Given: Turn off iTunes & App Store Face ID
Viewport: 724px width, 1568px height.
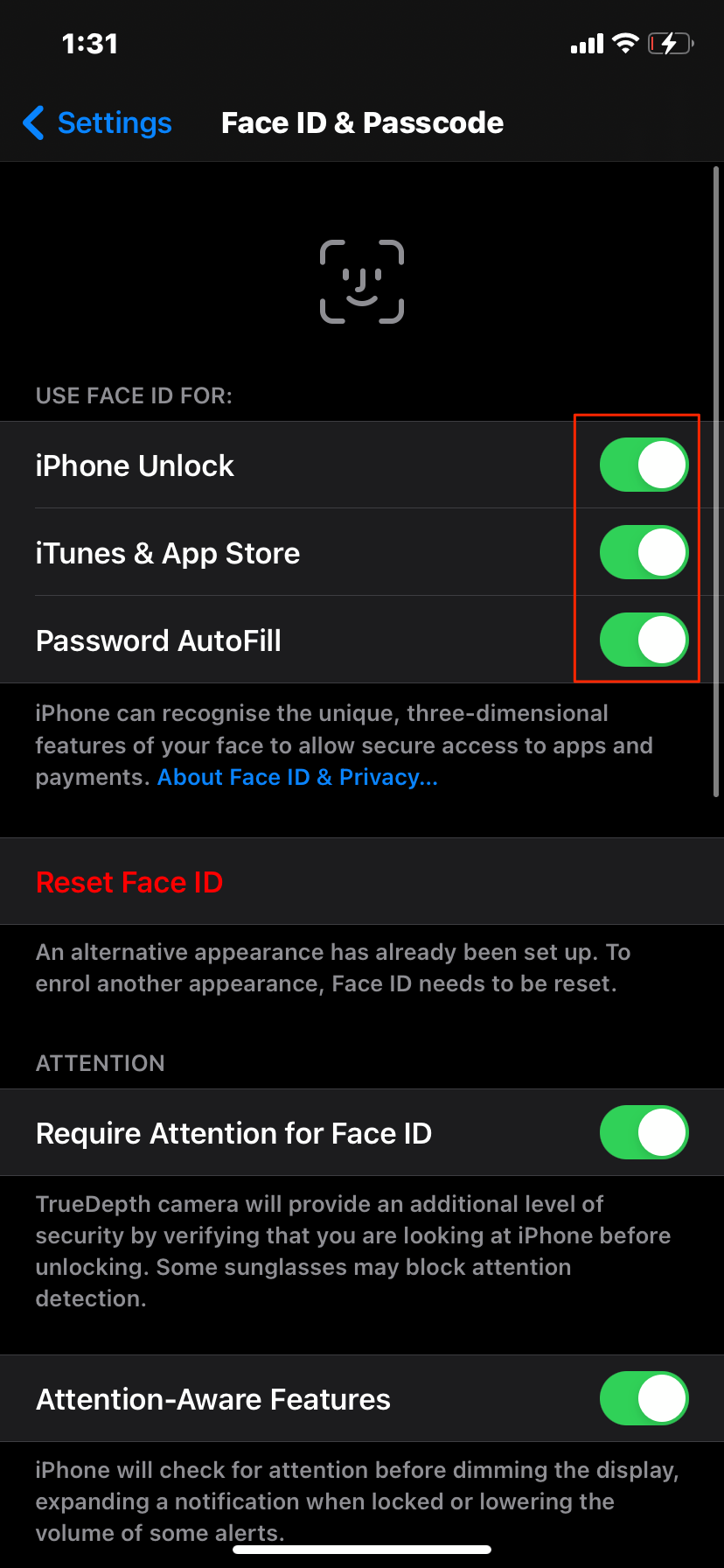Looking at the screenshot, I should coord(644,552).
